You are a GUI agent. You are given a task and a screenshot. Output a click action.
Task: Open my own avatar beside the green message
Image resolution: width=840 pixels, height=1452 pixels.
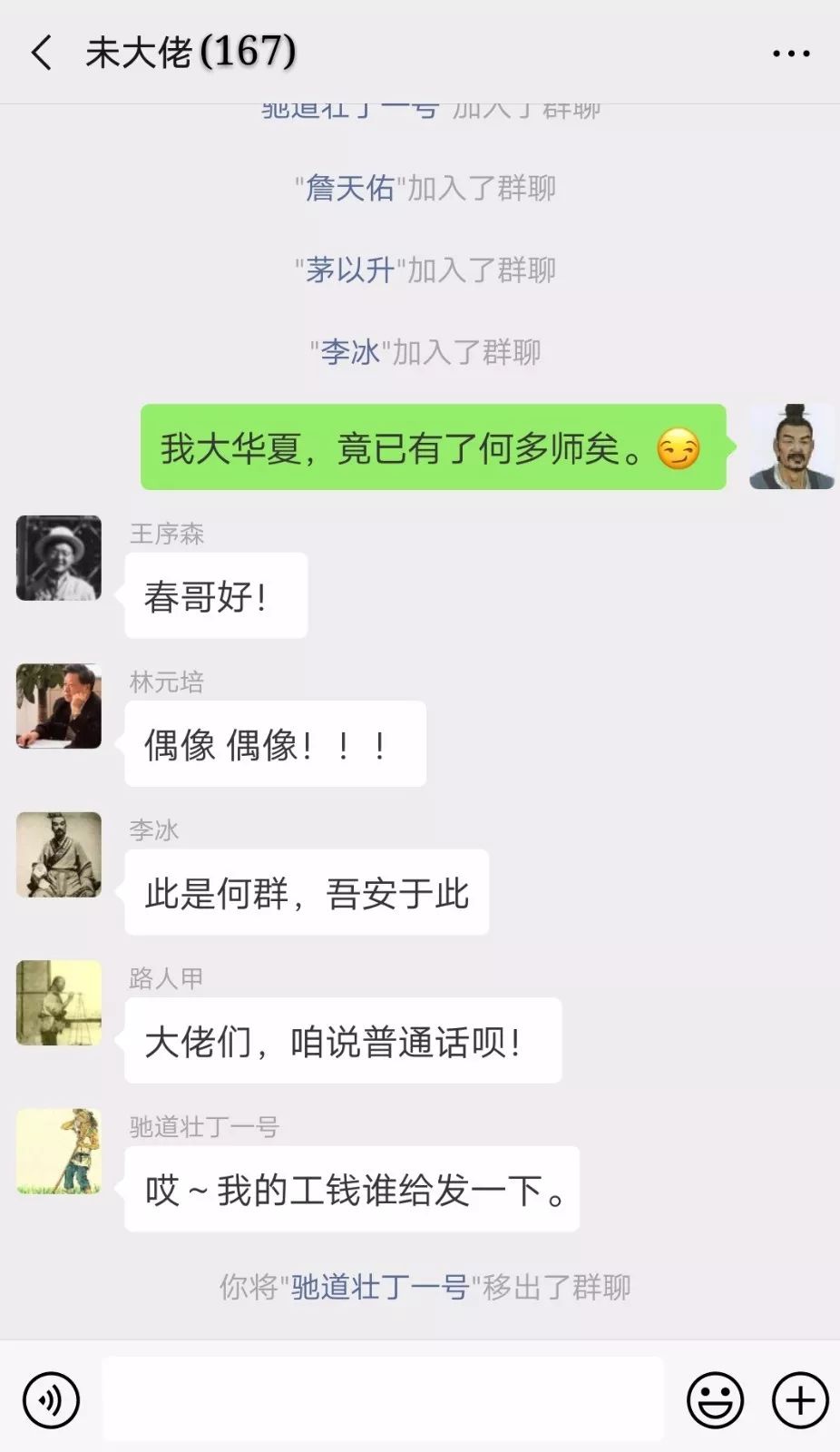(791, 446)
